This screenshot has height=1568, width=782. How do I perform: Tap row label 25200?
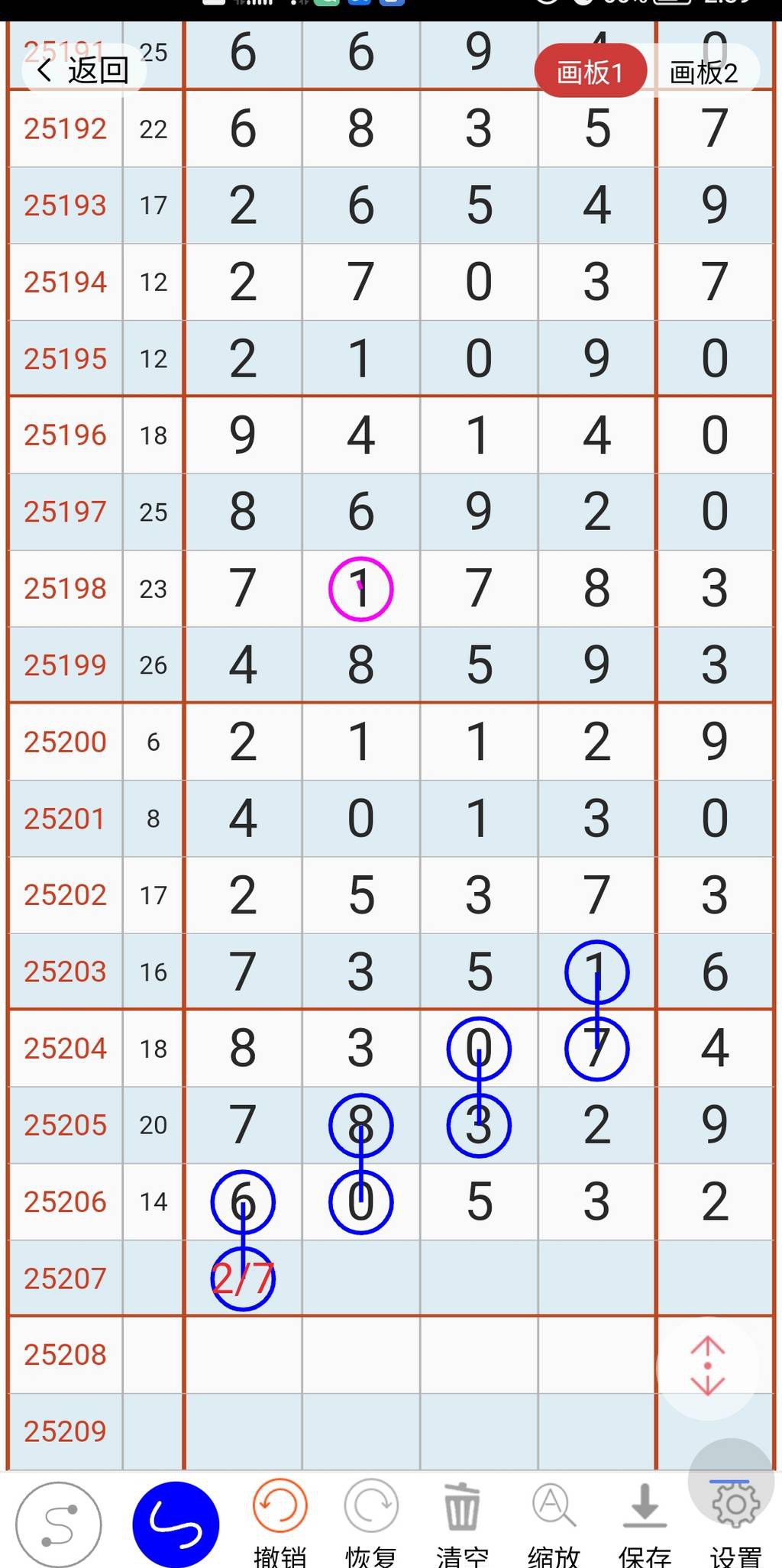coord(65,742)
